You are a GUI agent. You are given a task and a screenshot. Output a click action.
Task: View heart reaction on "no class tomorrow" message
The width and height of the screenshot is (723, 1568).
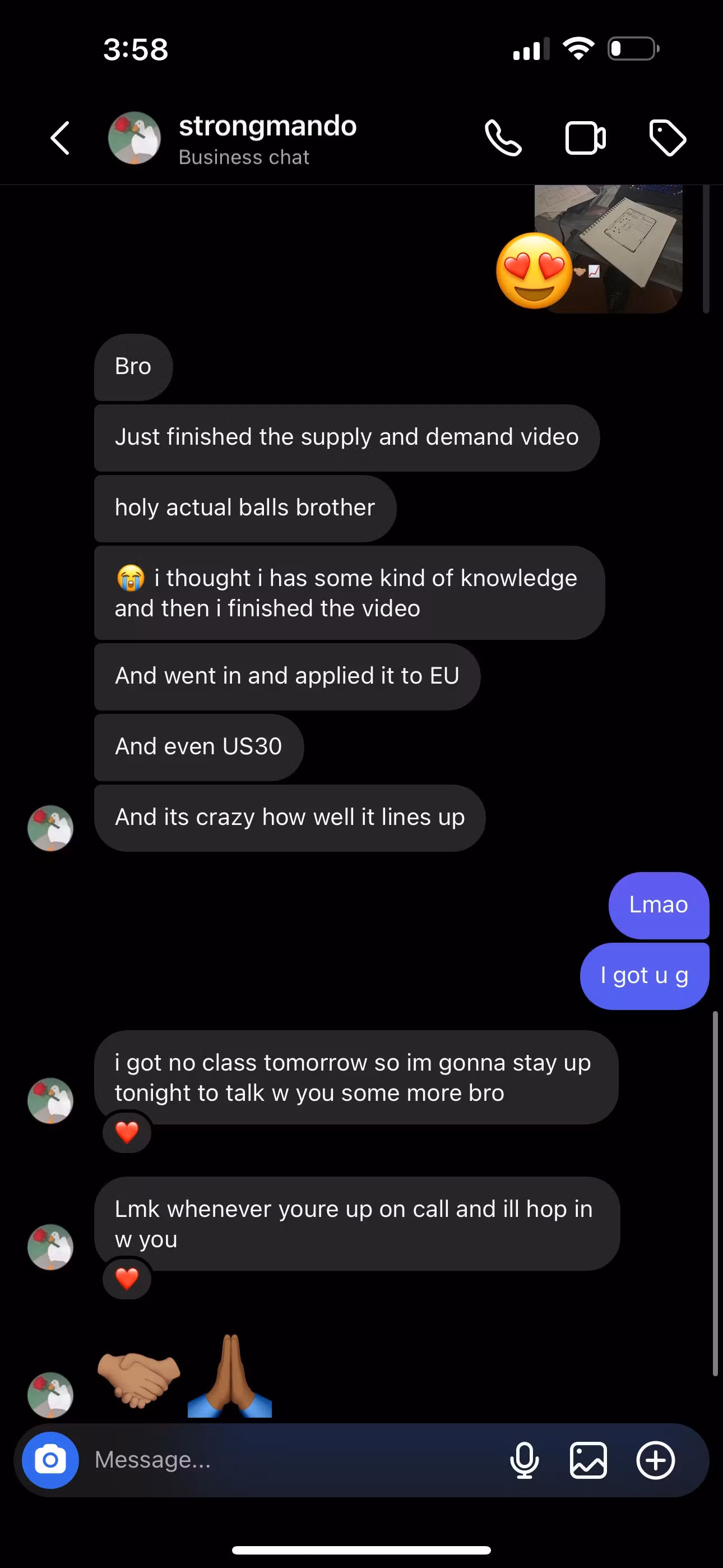click(x=127, y=1132)
